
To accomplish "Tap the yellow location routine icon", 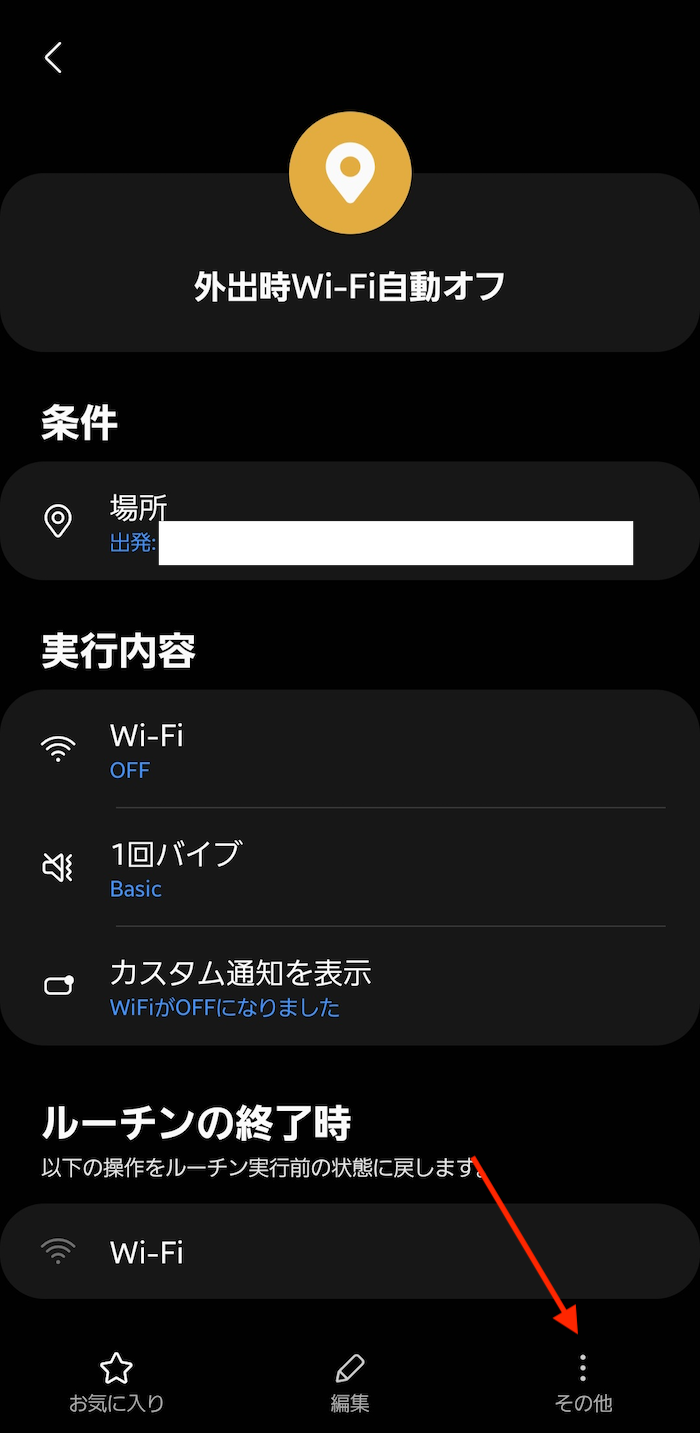I will coord(350,173).
